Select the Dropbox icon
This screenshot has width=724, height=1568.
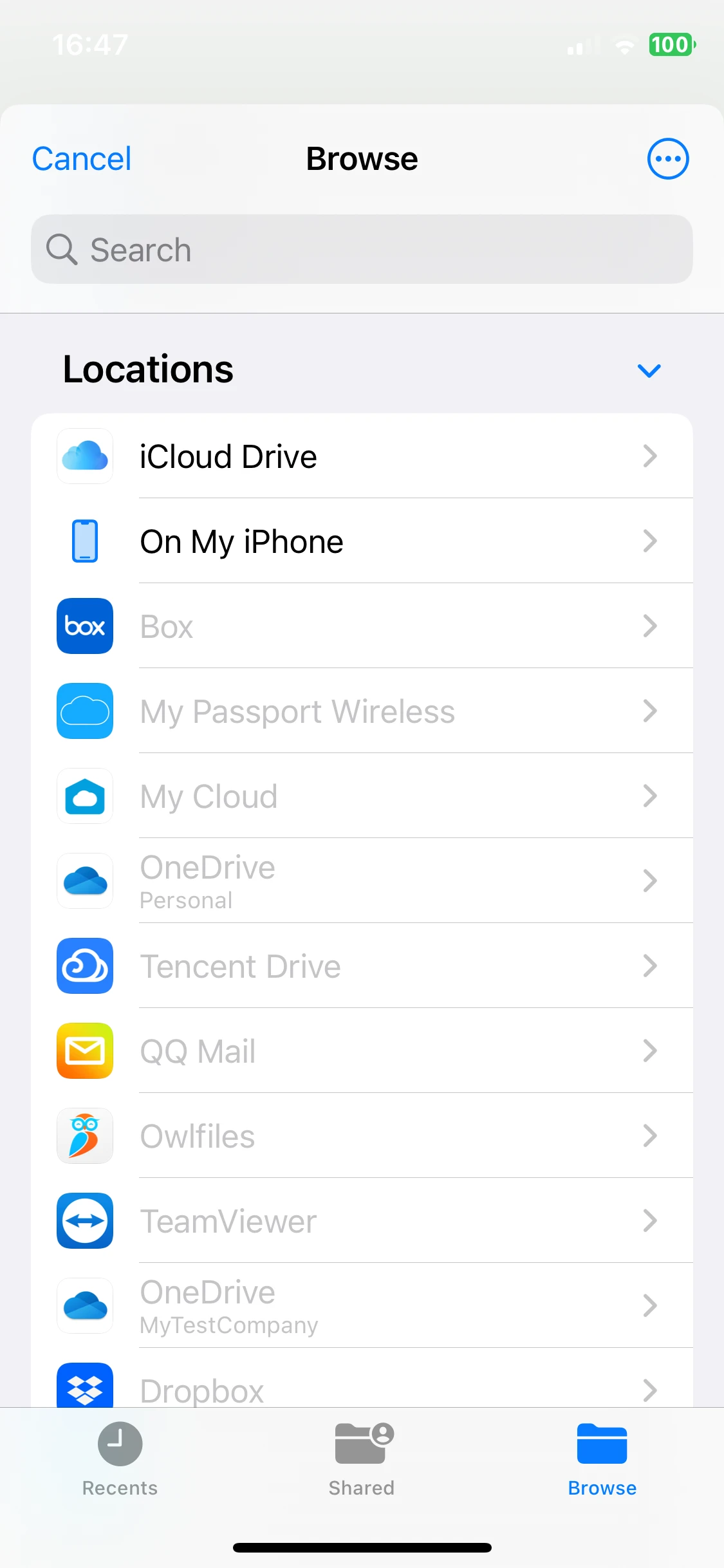pos(84,1387)
